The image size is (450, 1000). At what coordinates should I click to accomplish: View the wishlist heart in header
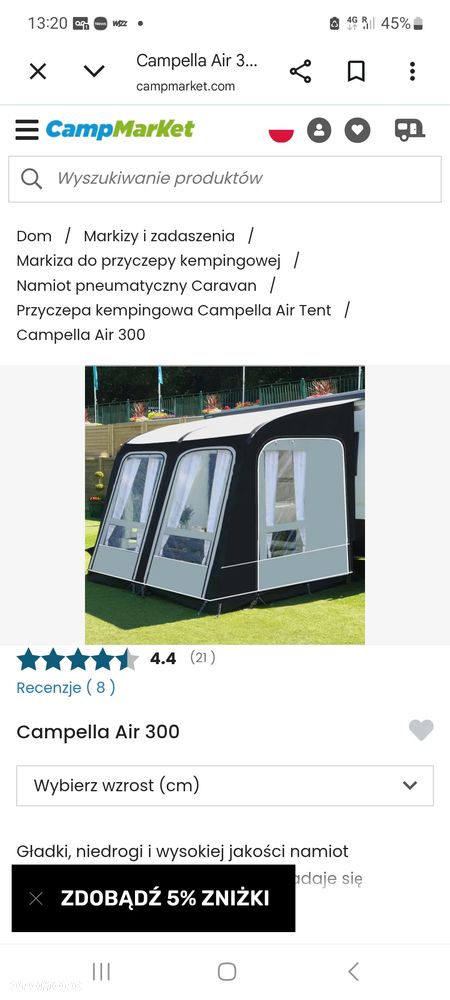tap(358, 130)
